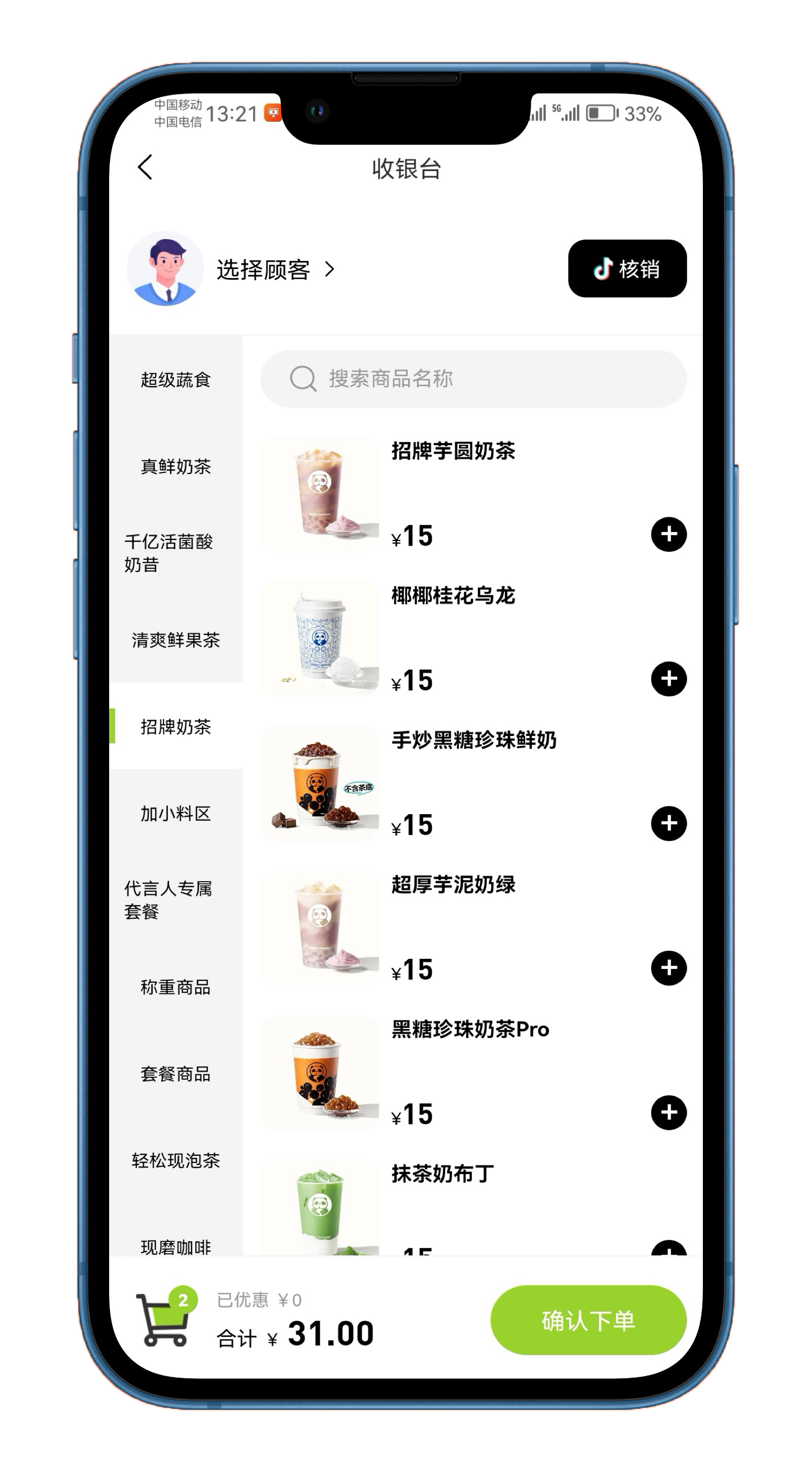Open the 选择顾客 customer selector
The height and width of the screenshot is (1472, 812).
pos(274,270)
